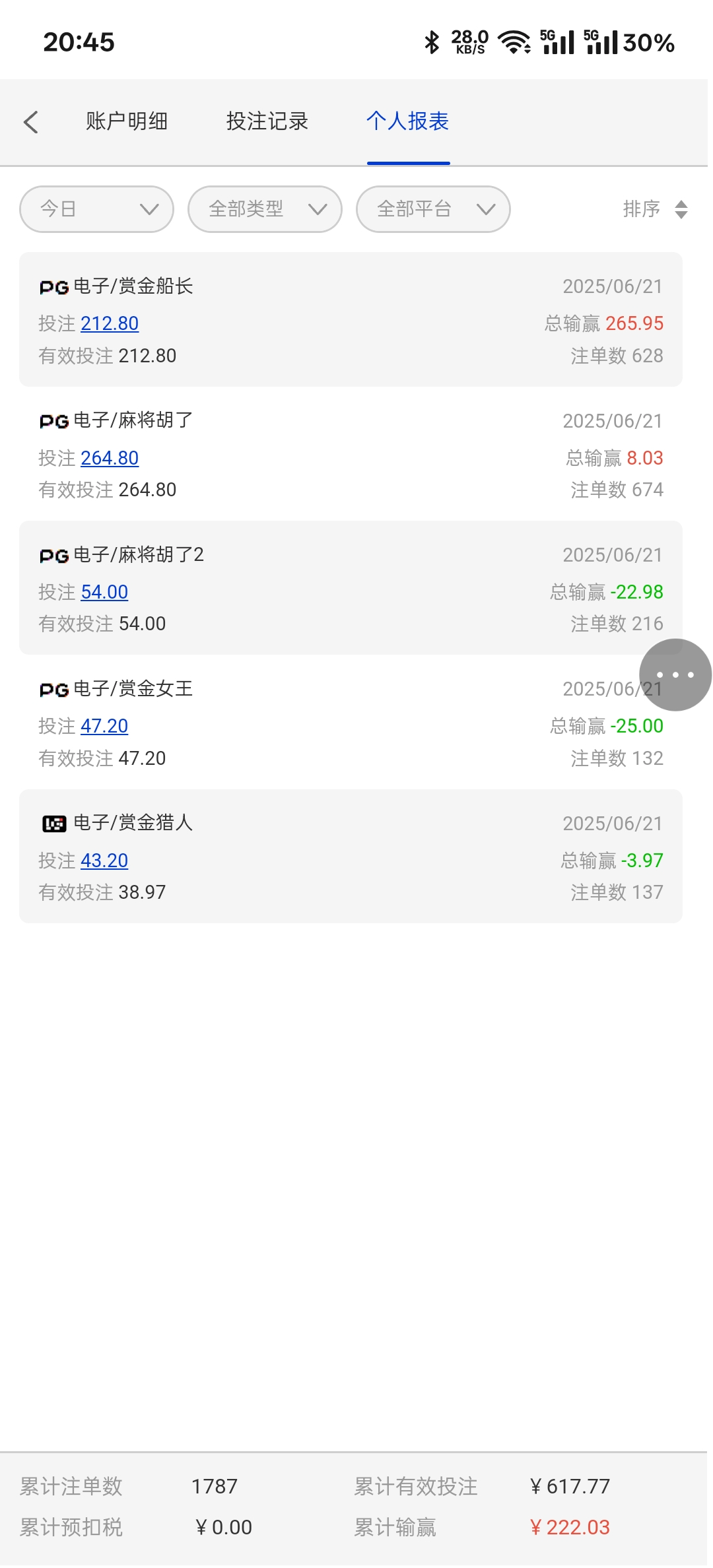Click the provider logo next to 赏金猎人
713x1568 pixels.
[55, 824]
